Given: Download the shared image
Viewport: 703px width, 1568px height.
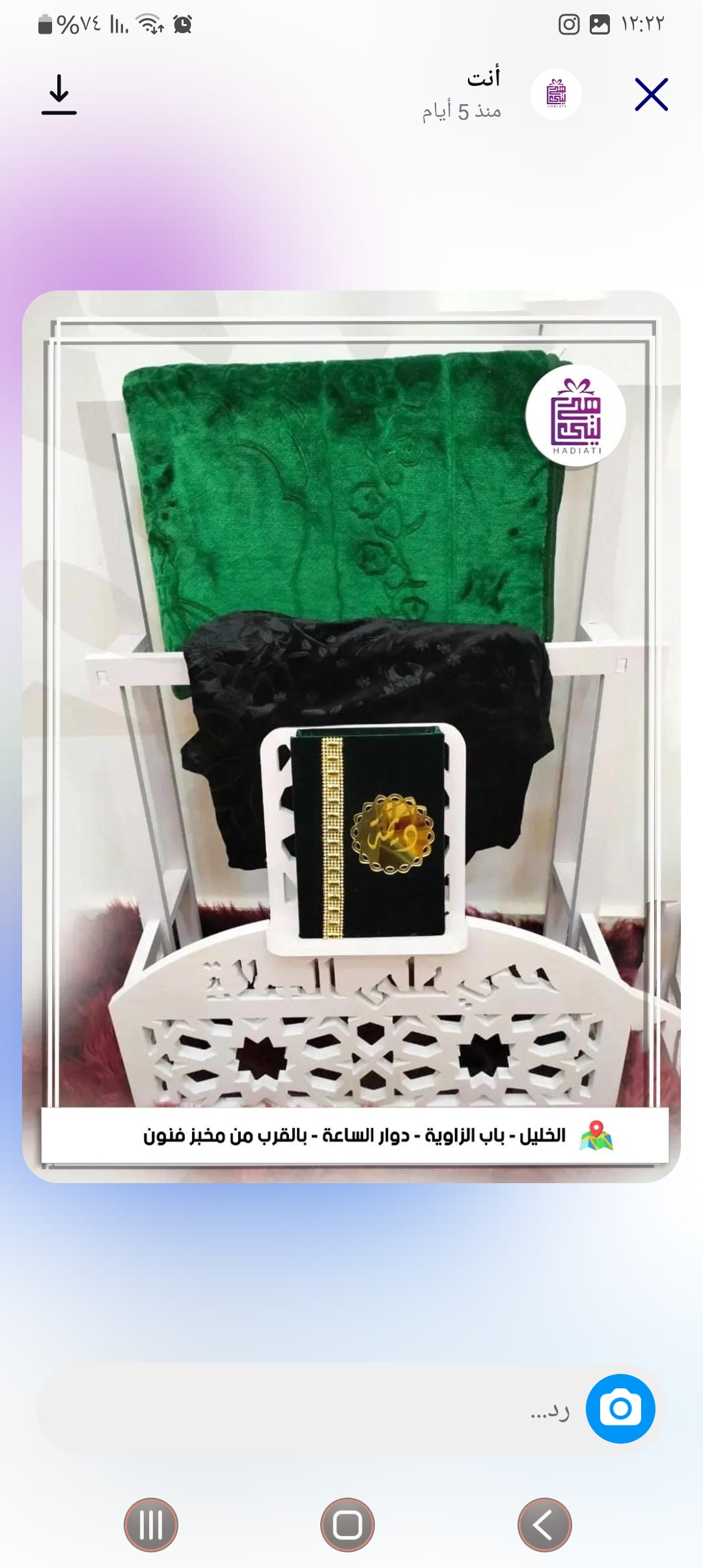Looking at the screenshot, I should pos(59,95).
